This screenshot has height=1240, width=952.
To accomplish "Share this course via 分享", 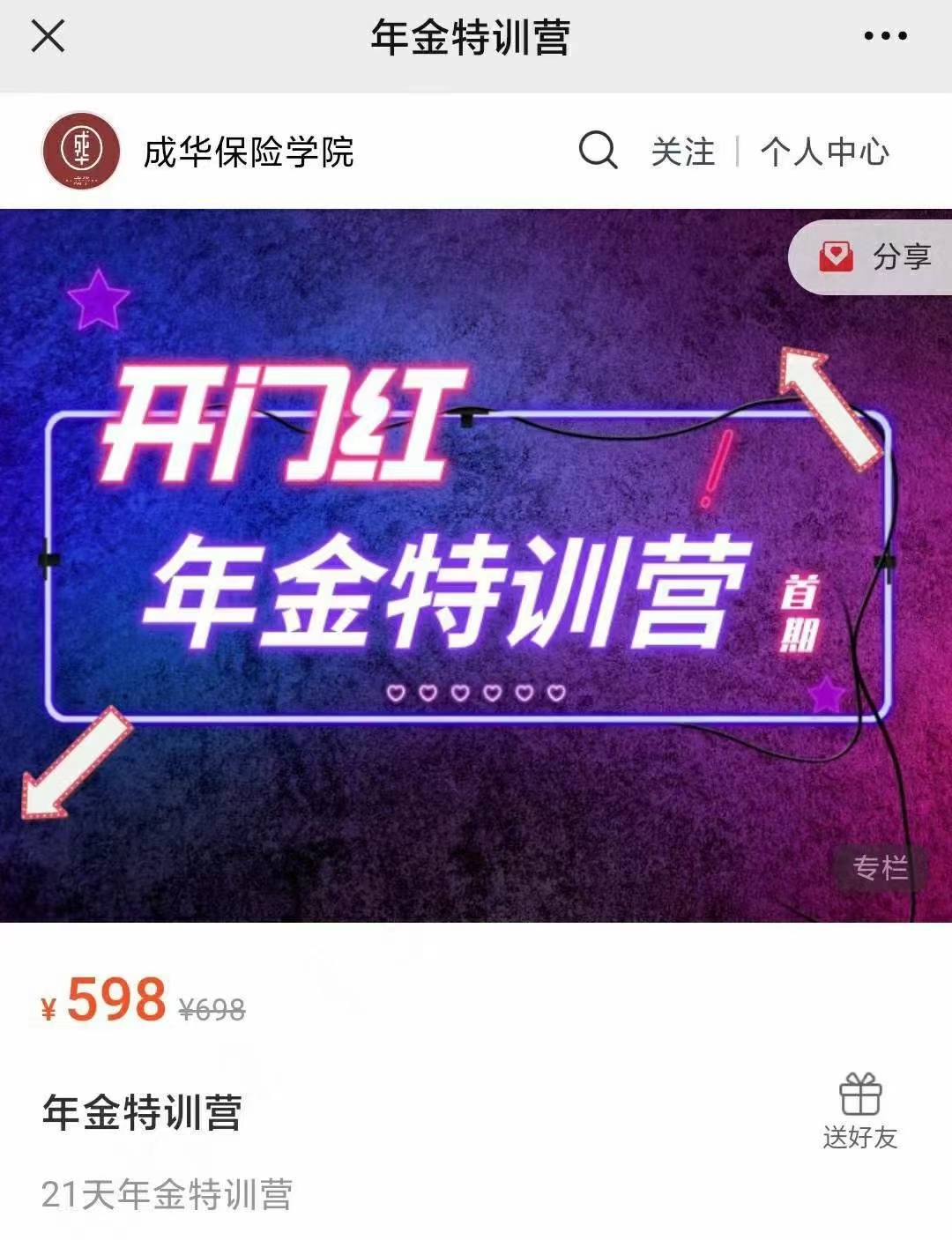I will pos(874,257).
